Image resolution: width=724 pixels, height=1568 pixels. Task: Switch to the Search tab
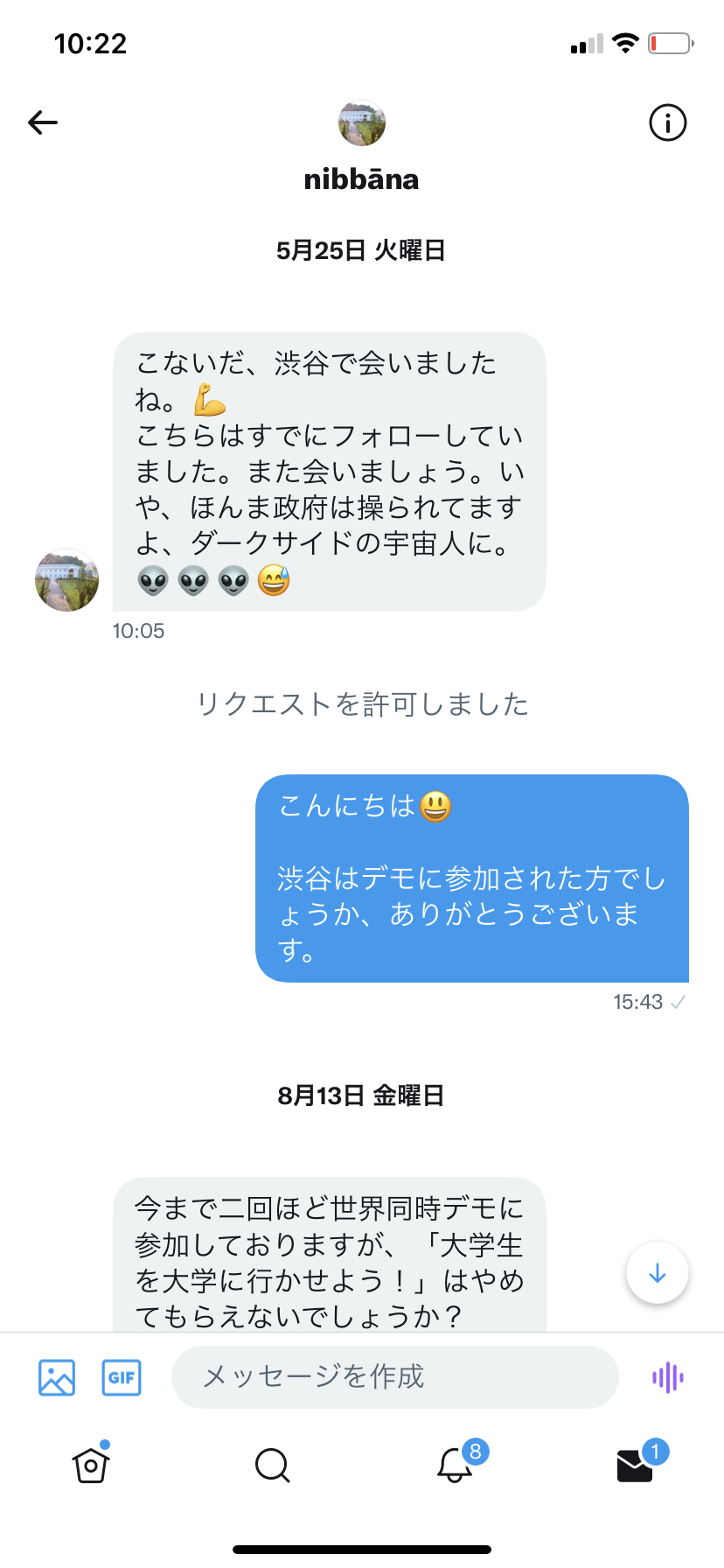272,1465
